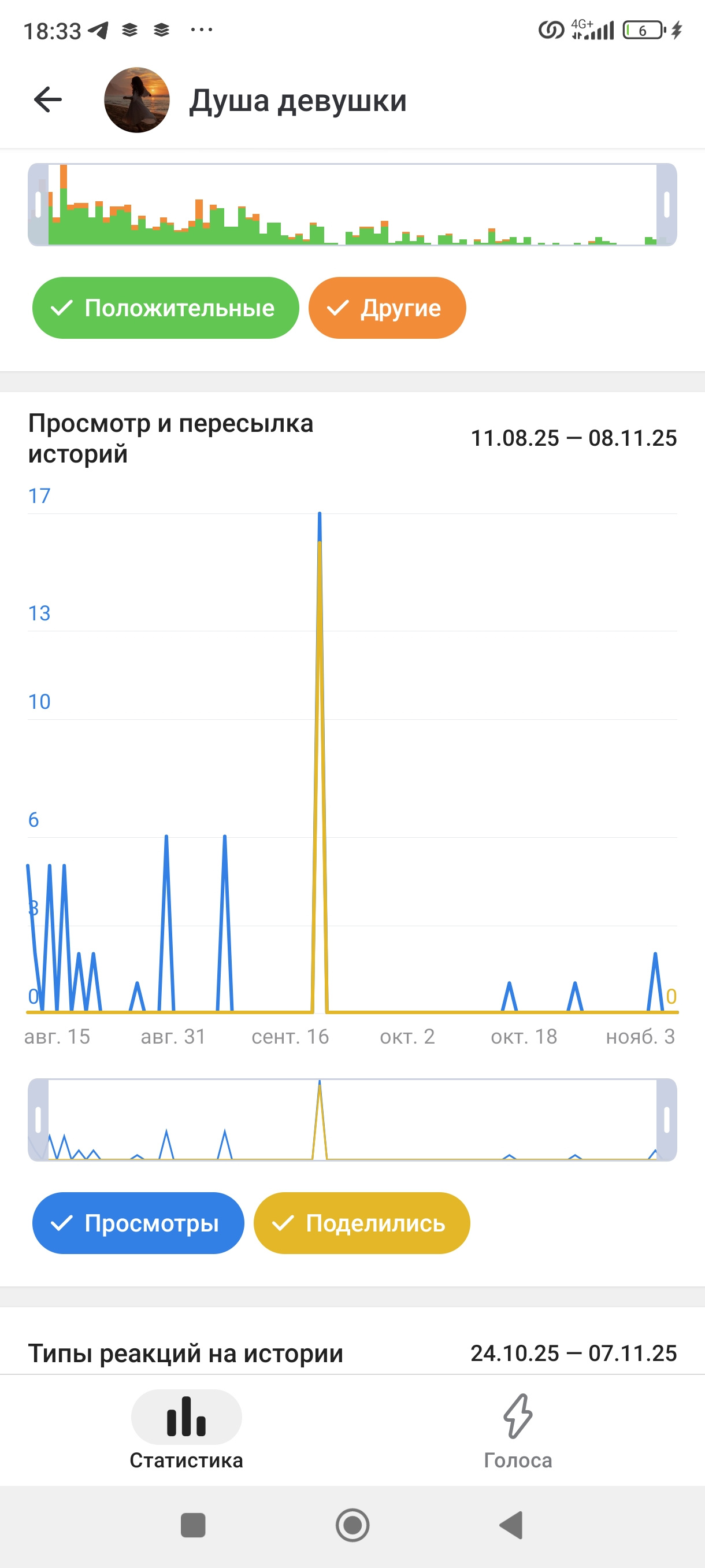This screenshot has height=1568, width=705.
Task: Toggle the Другие reactions filter
Action: (x=387, y=308)
